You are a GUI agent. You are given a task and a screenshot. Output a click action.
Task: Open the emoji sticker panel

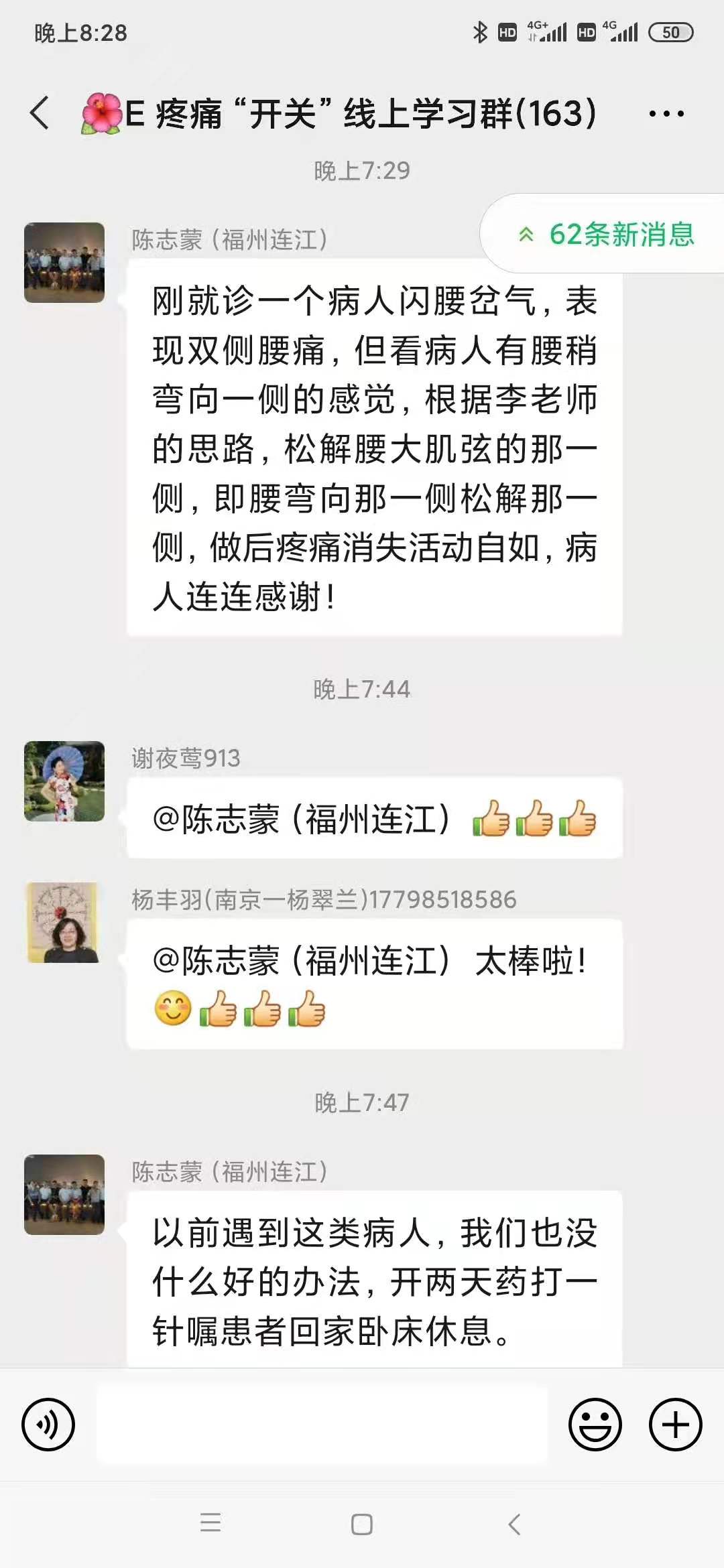pyautogui.click(x=595, y=1424)
